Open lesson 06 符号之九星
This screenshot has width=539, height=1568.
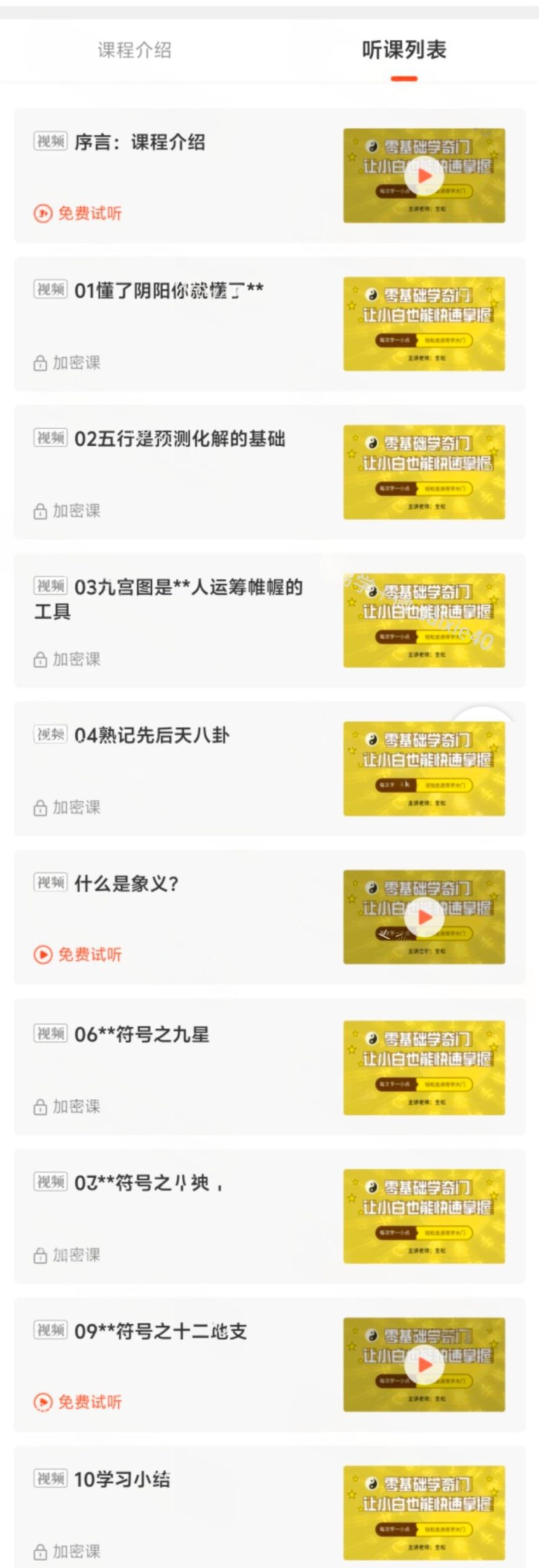[141, 1035]
